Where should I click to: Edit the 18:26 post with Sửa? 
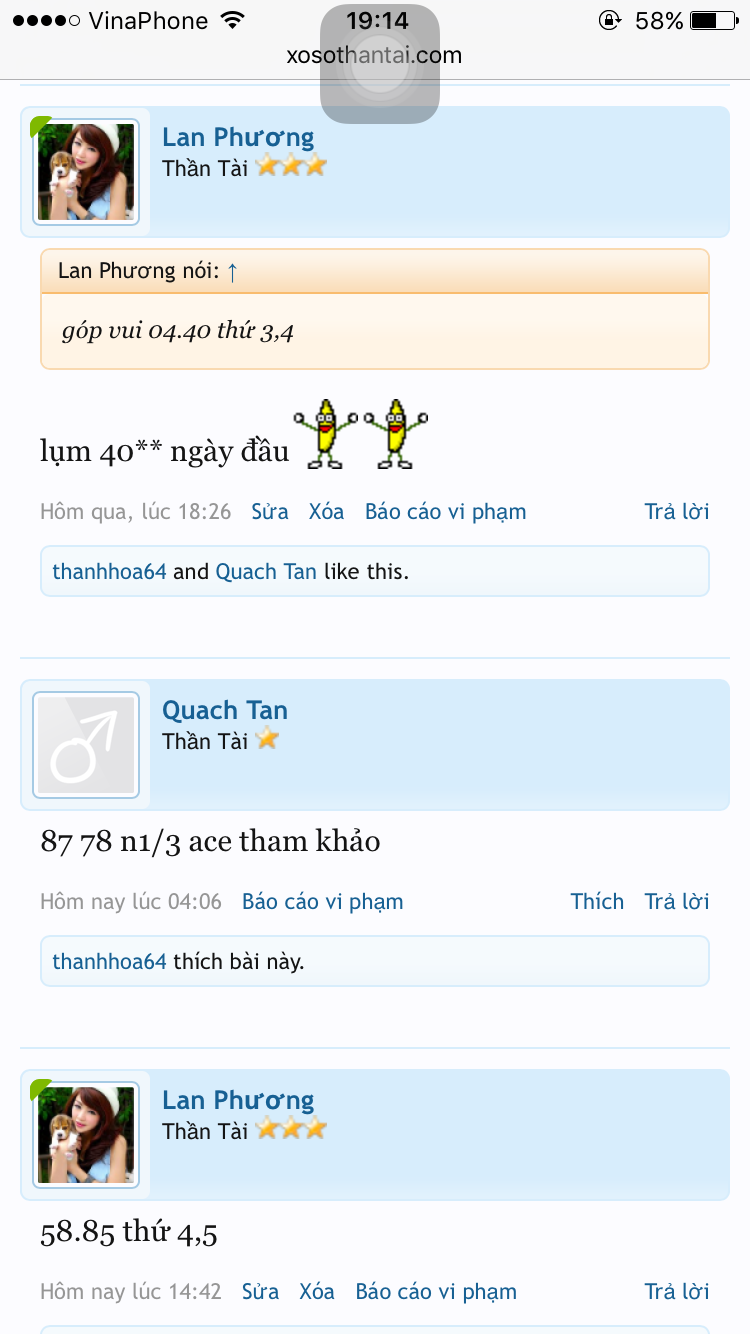pos(269,512)
